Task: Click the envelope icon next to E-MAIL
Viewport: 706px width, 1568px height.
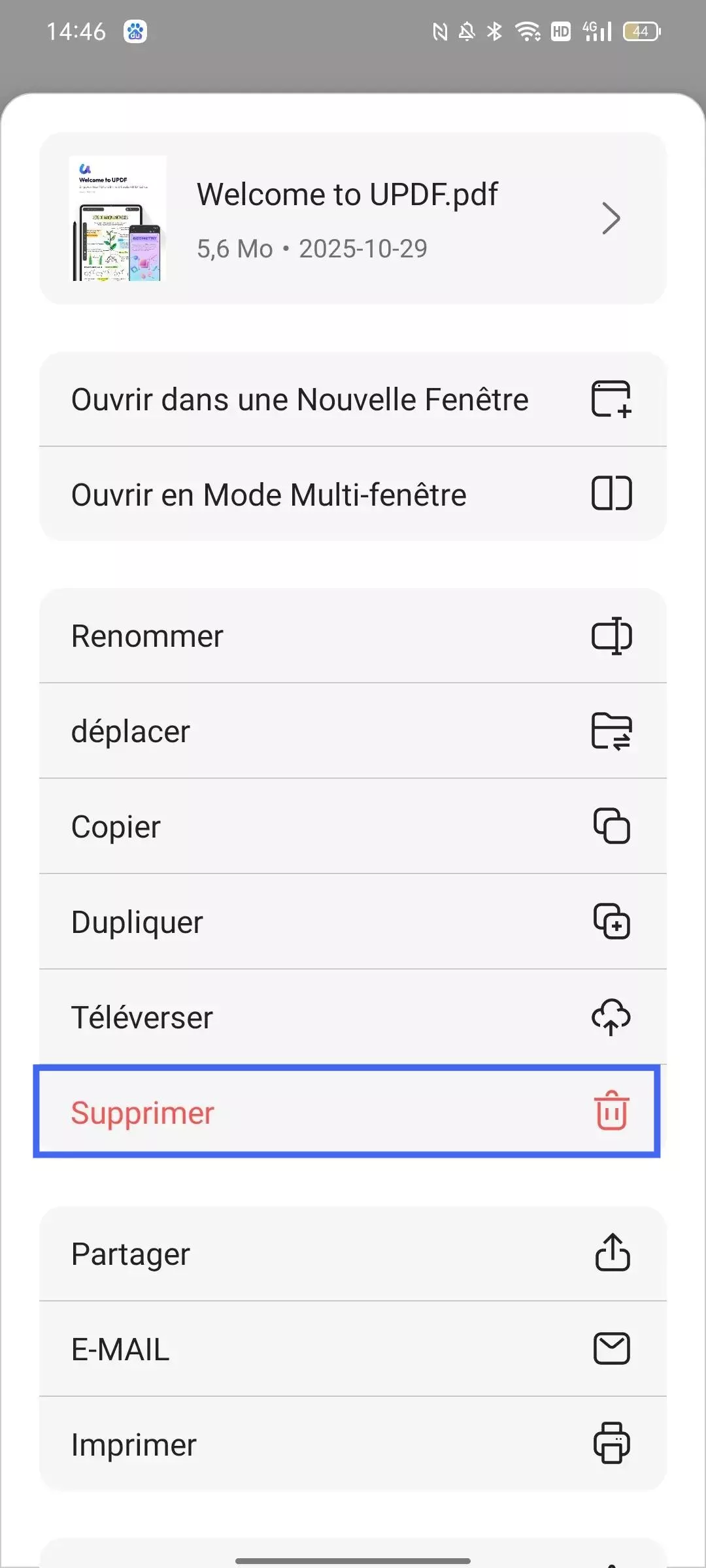Action: [612, 1348]
